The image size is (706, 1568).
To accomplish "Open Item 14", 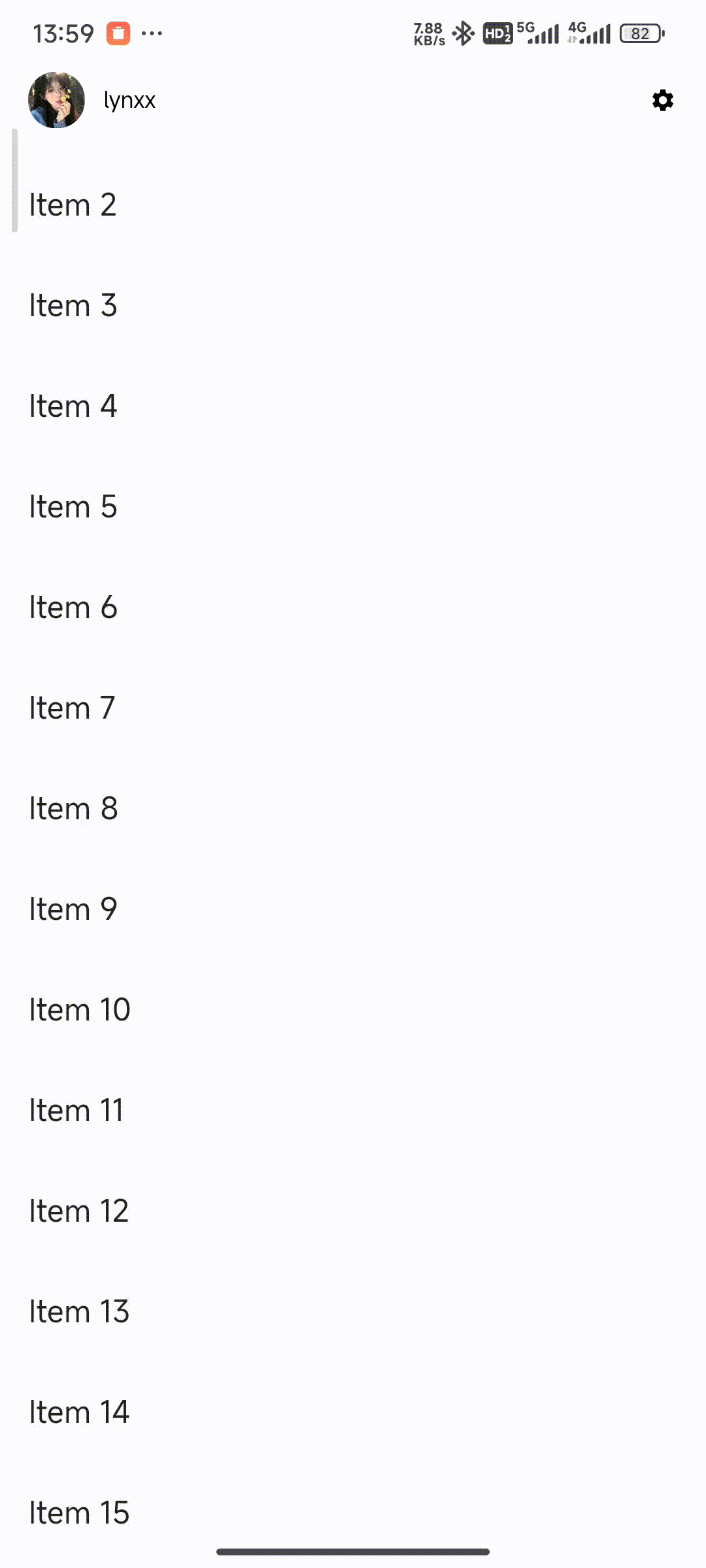I will (79, 1413).
